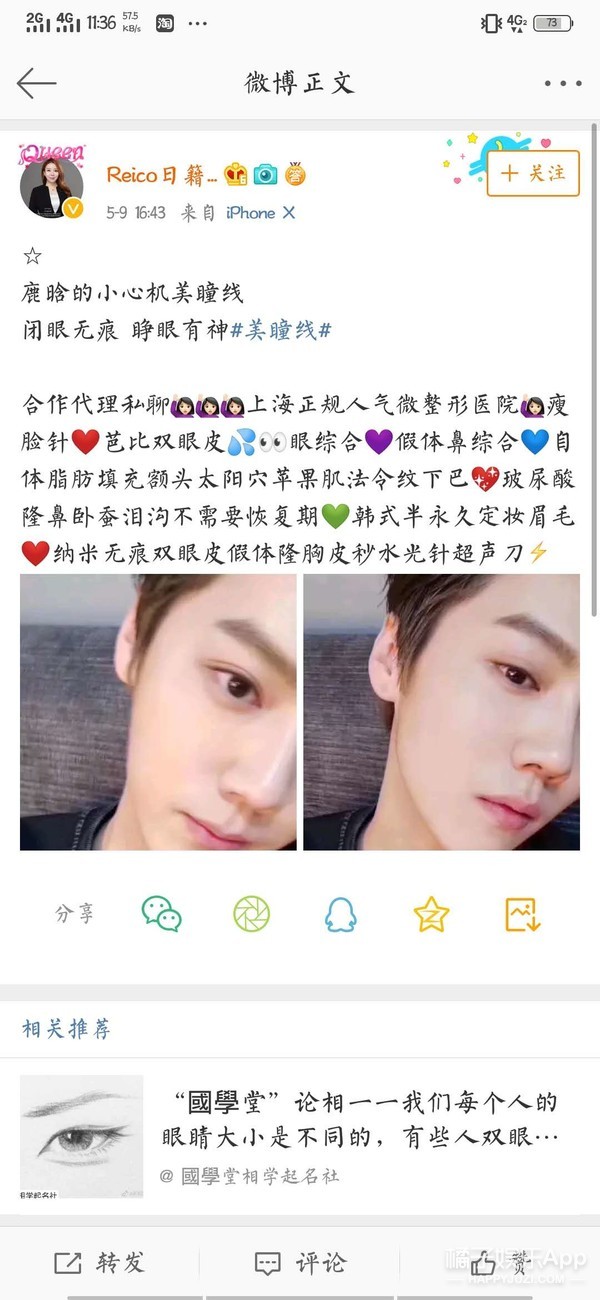This screenshot has height=1300, width=600.
Task: Open comments with 评论 button
Action: [300, 1262]
